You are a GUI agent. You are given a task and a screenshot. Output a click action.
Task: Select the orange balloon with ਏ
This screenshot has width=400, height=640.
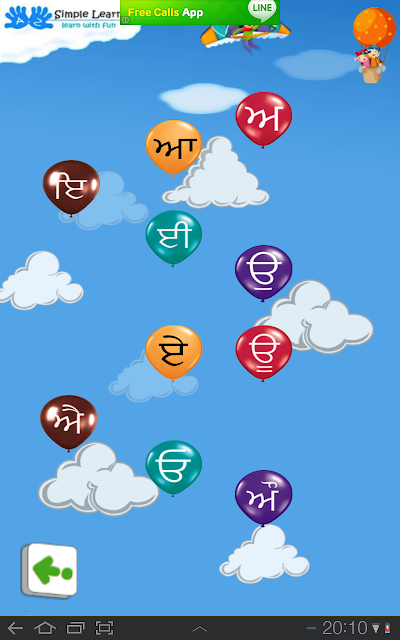click(x=173, y=353)
